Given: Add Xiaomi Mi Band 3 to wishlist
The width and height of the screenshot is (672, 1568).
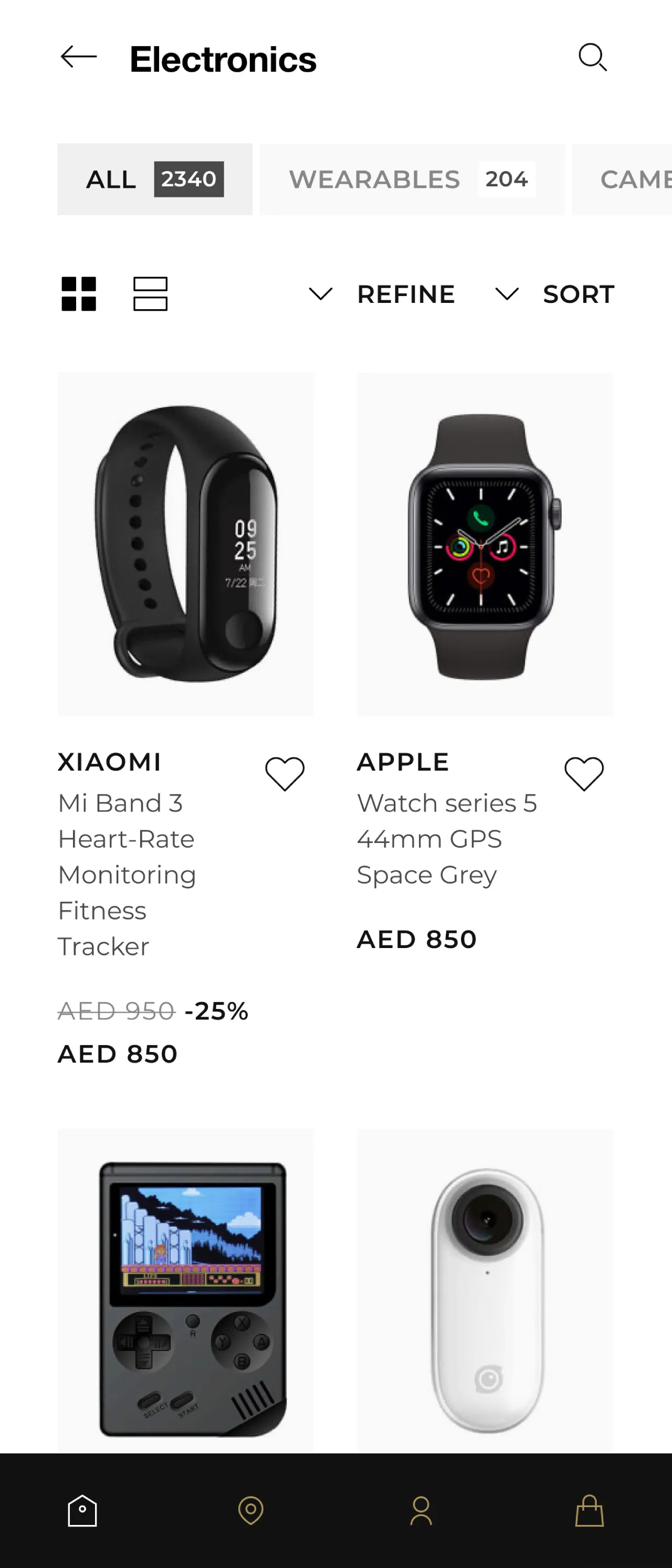Looking at the screenshot, I should [x=284, y=774].
